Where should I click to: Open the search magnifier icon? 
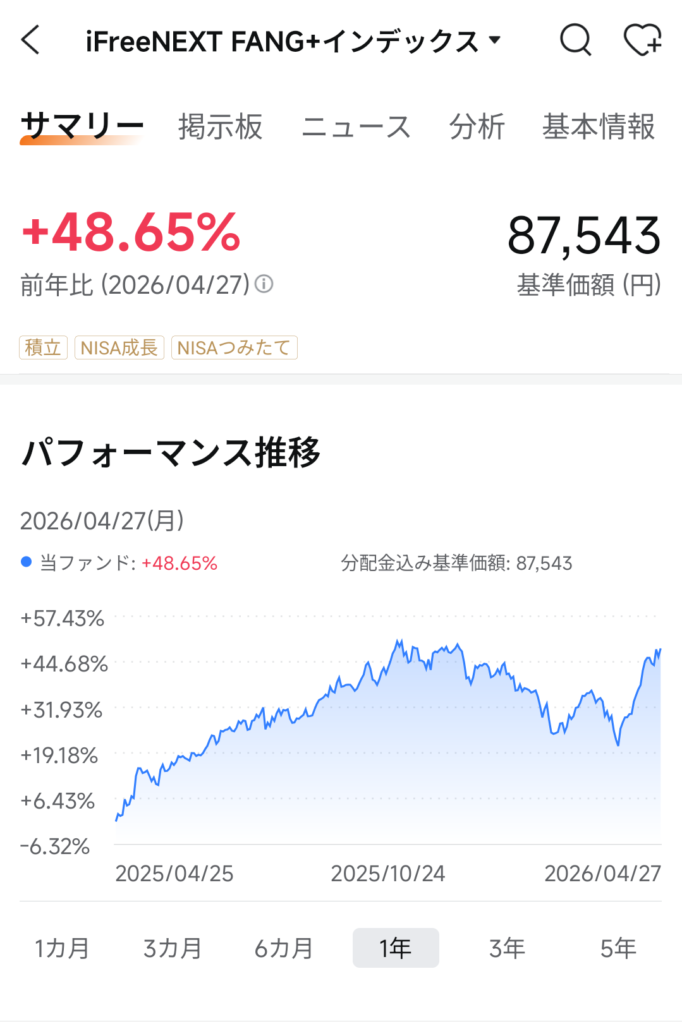575,41
